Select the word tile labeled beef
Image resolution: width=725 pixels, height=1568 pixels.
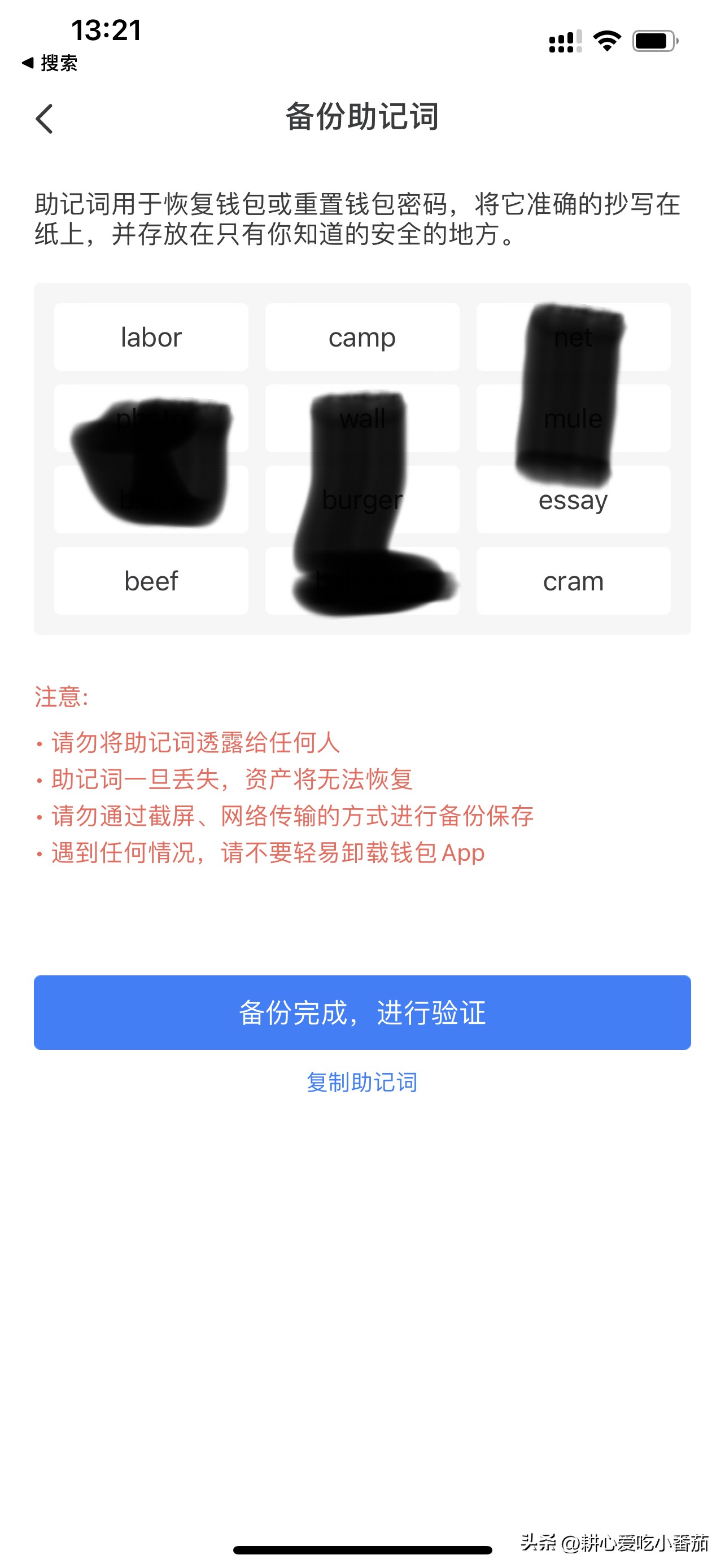[x=151, y=581]
